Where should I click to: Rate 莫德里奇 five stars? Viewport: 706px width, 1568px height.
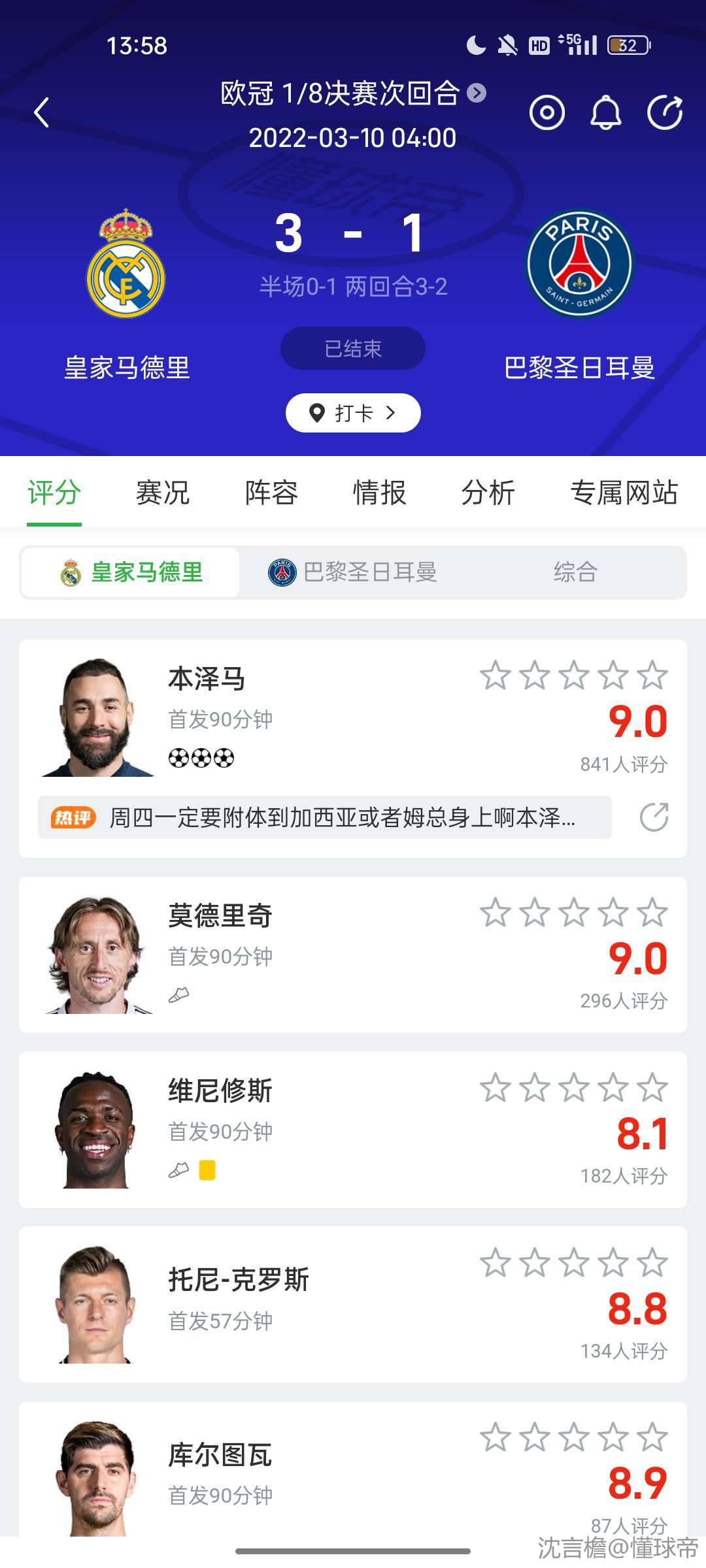652,913
